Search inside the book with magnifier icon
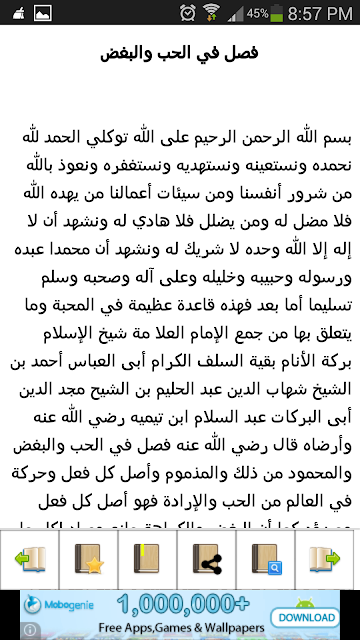 tap(265, 559)
